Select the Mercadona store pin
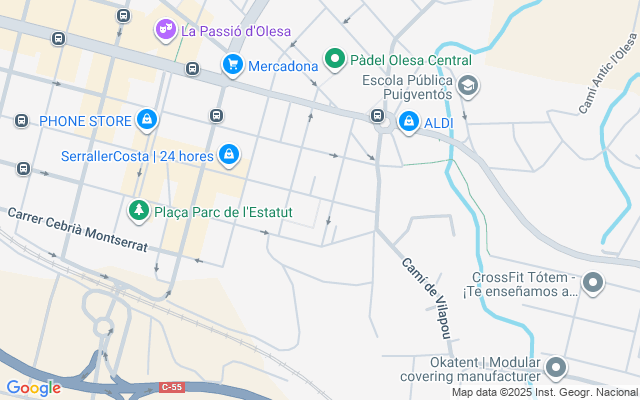The image size is (640, 400). coord(233,65)
